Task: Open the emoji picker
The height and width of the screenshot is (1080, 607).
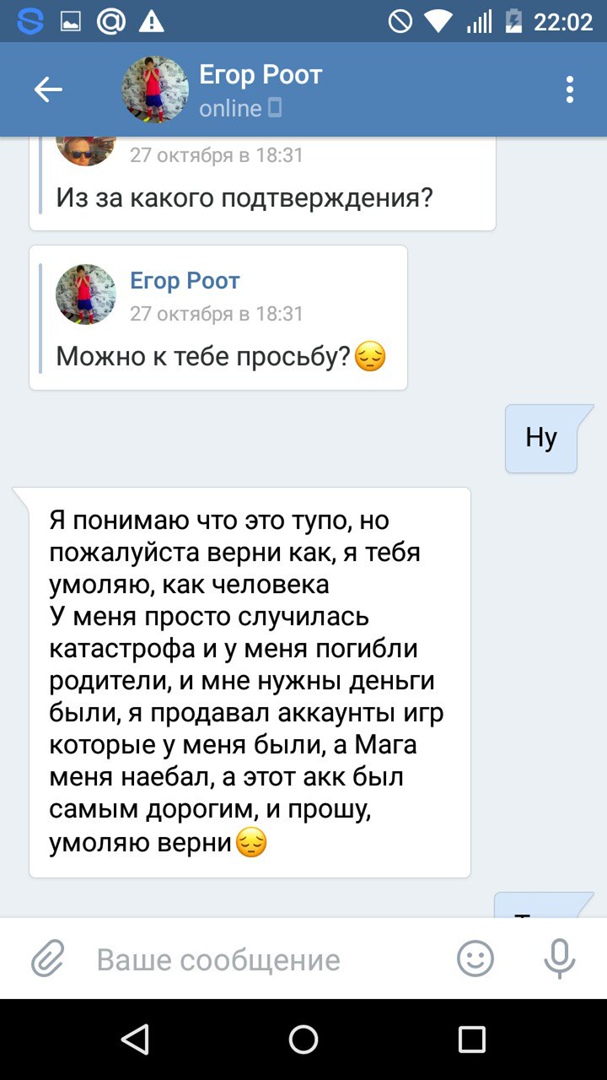Action: [475, 960]
